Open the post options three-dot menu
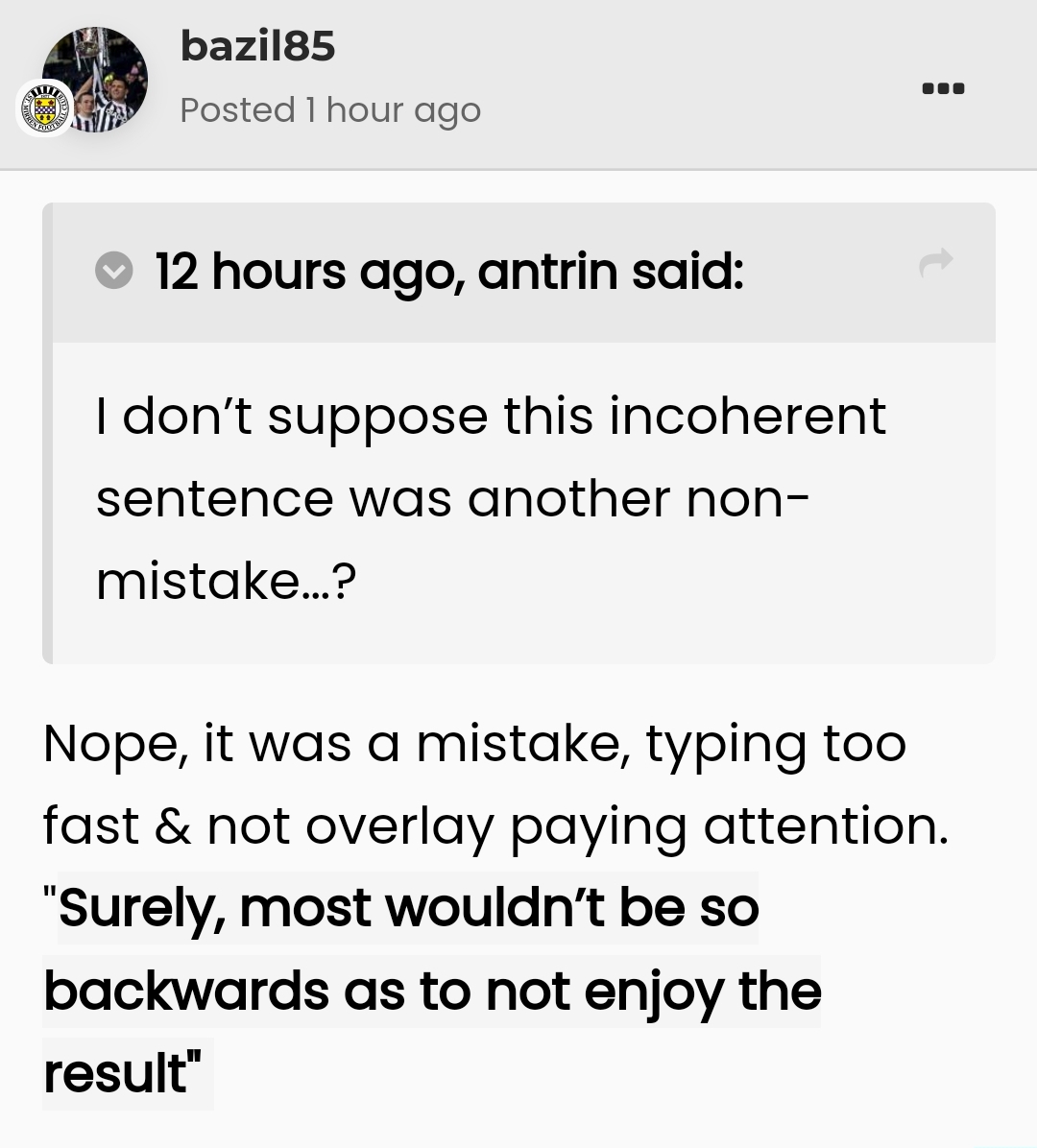The image size is (1037, 1148). point(942,88)
